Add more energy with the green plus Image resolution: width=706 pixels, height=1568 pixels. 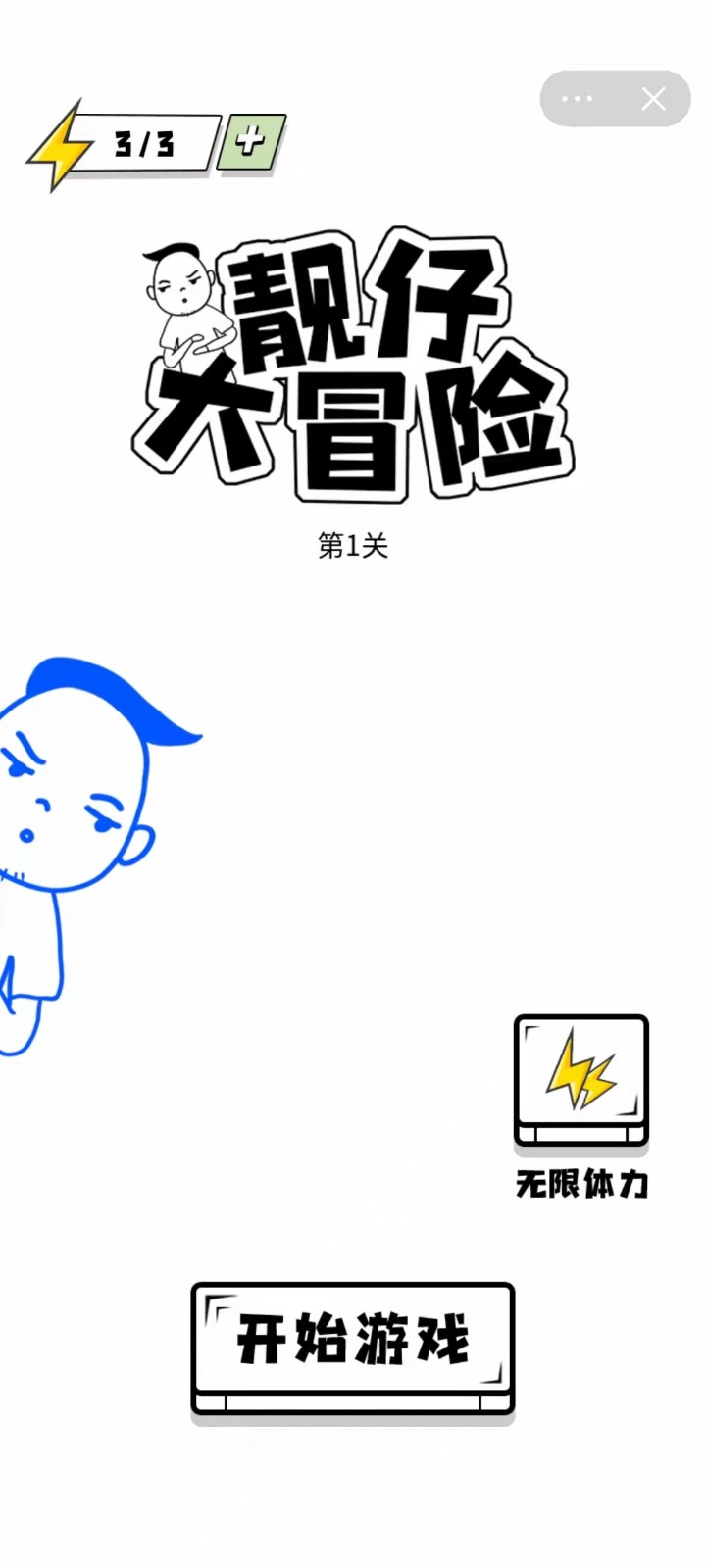pyautogui.click(x=251, y=143)
